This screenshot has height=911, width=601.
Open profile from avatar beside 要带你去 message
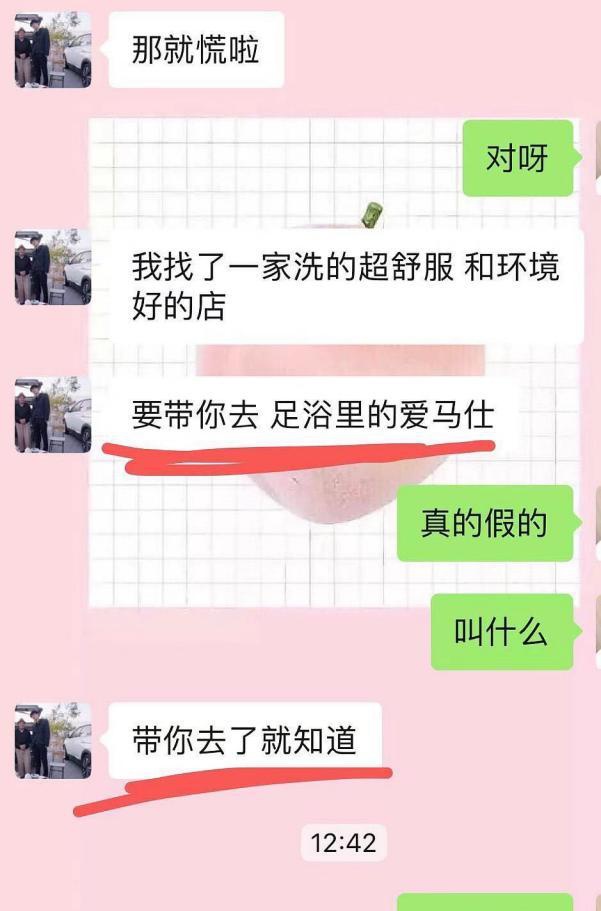pyautogui.click(x=52, y=414)
